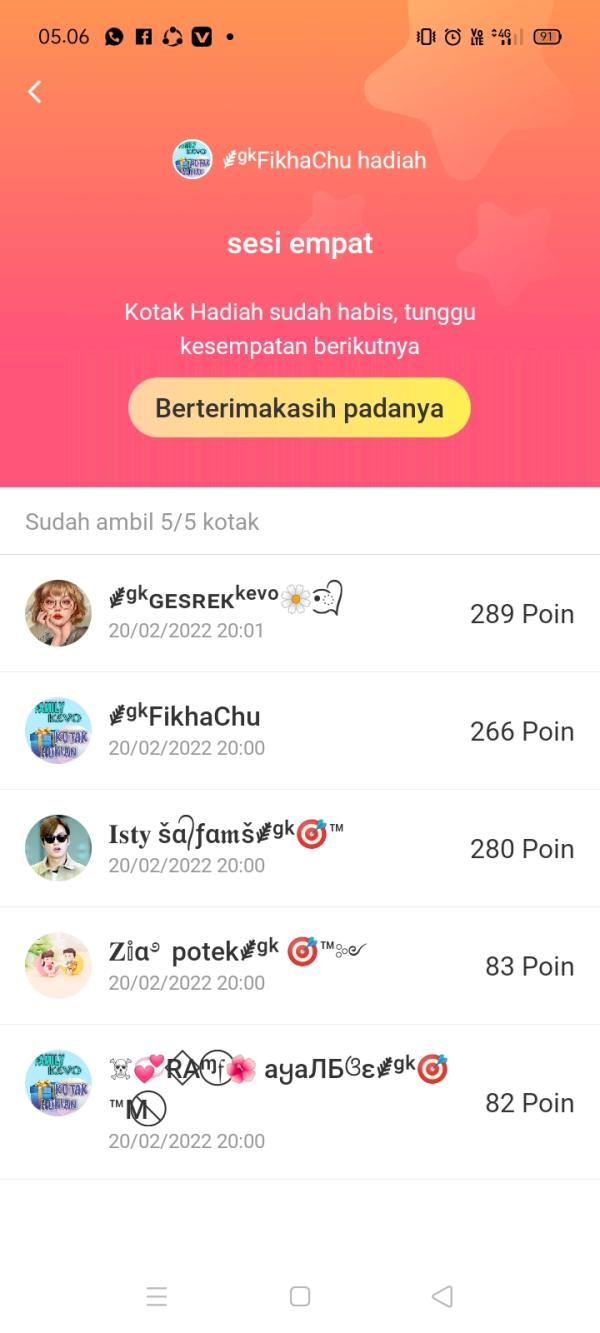Open FikhaChu hadiah sender avatar in header
The height and width of the screenshot is (1333, 600).
[x=193, y=160]
